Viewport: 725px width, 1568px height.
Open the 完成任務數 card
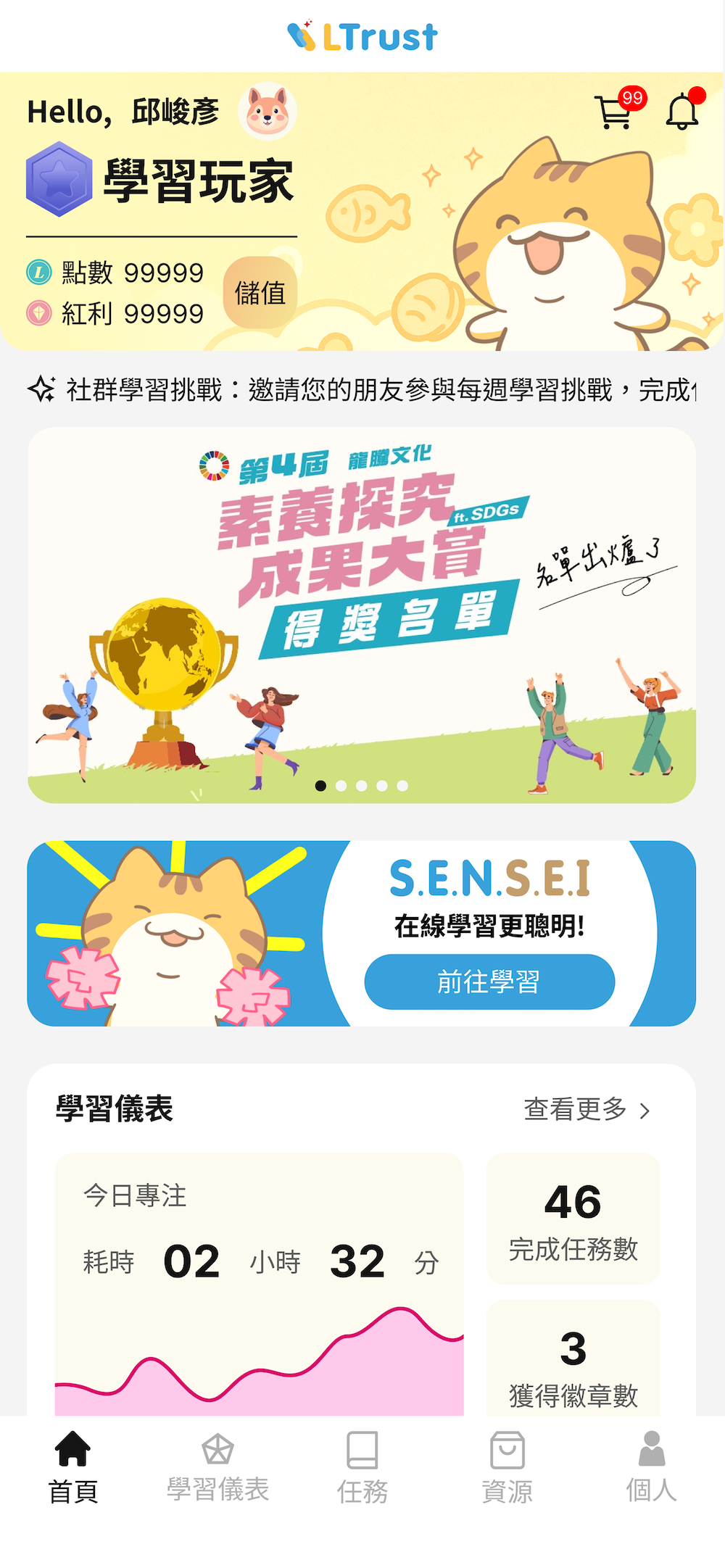[573, 1218]
